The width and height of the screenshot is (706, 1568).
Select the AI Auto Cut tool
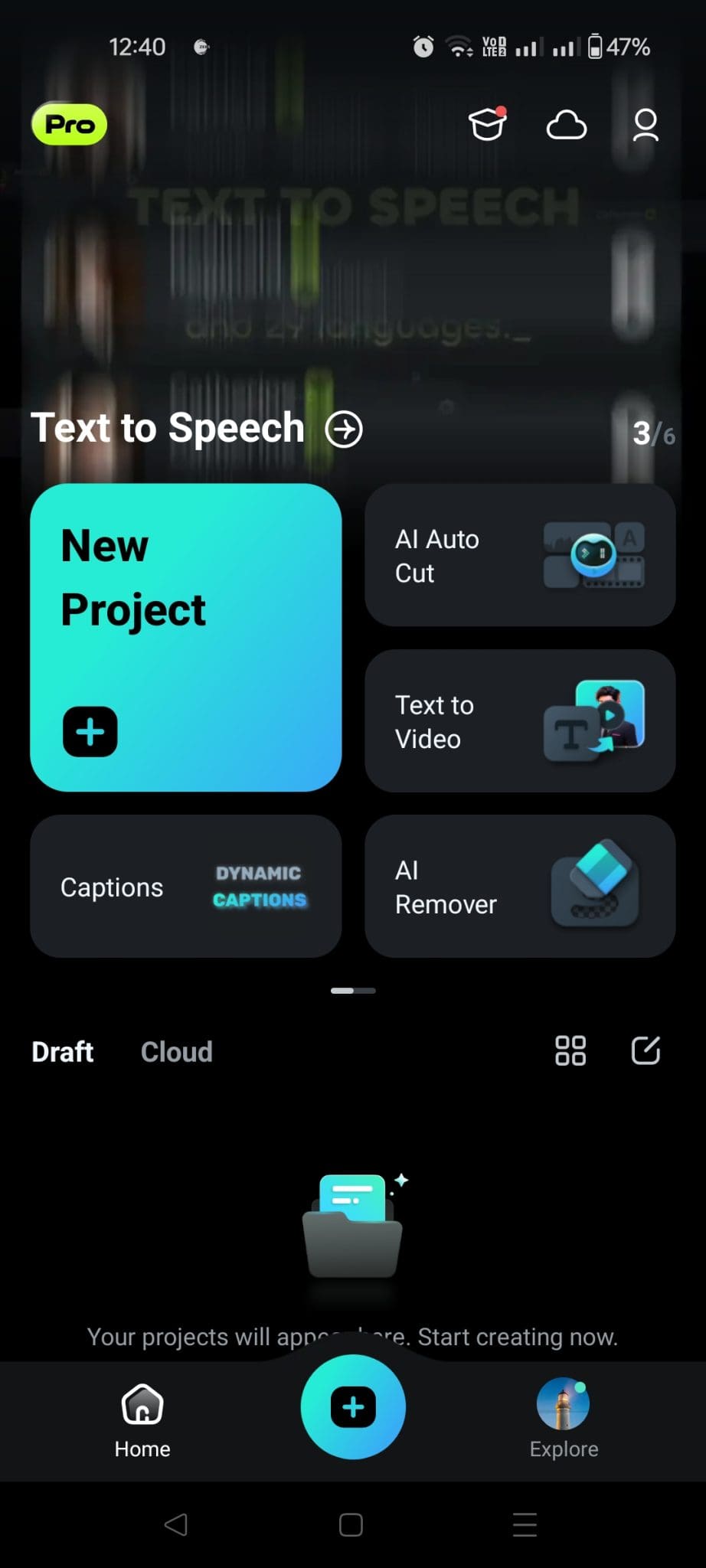tap(520, 556)
